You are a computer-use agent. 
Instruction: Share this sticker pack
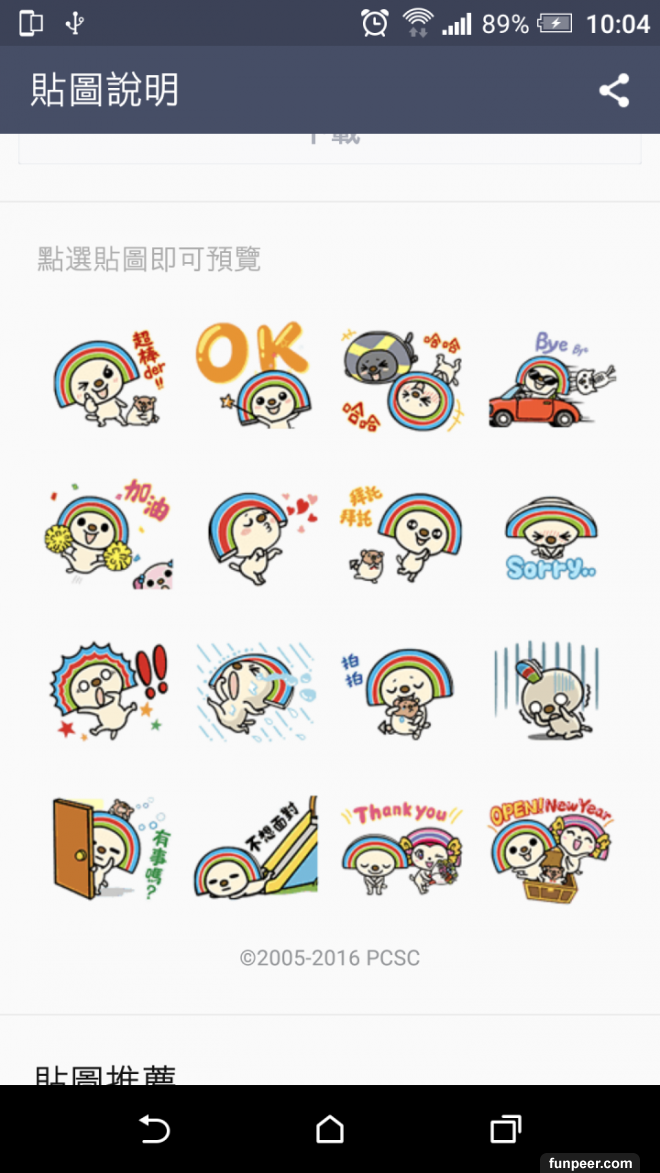614,90
